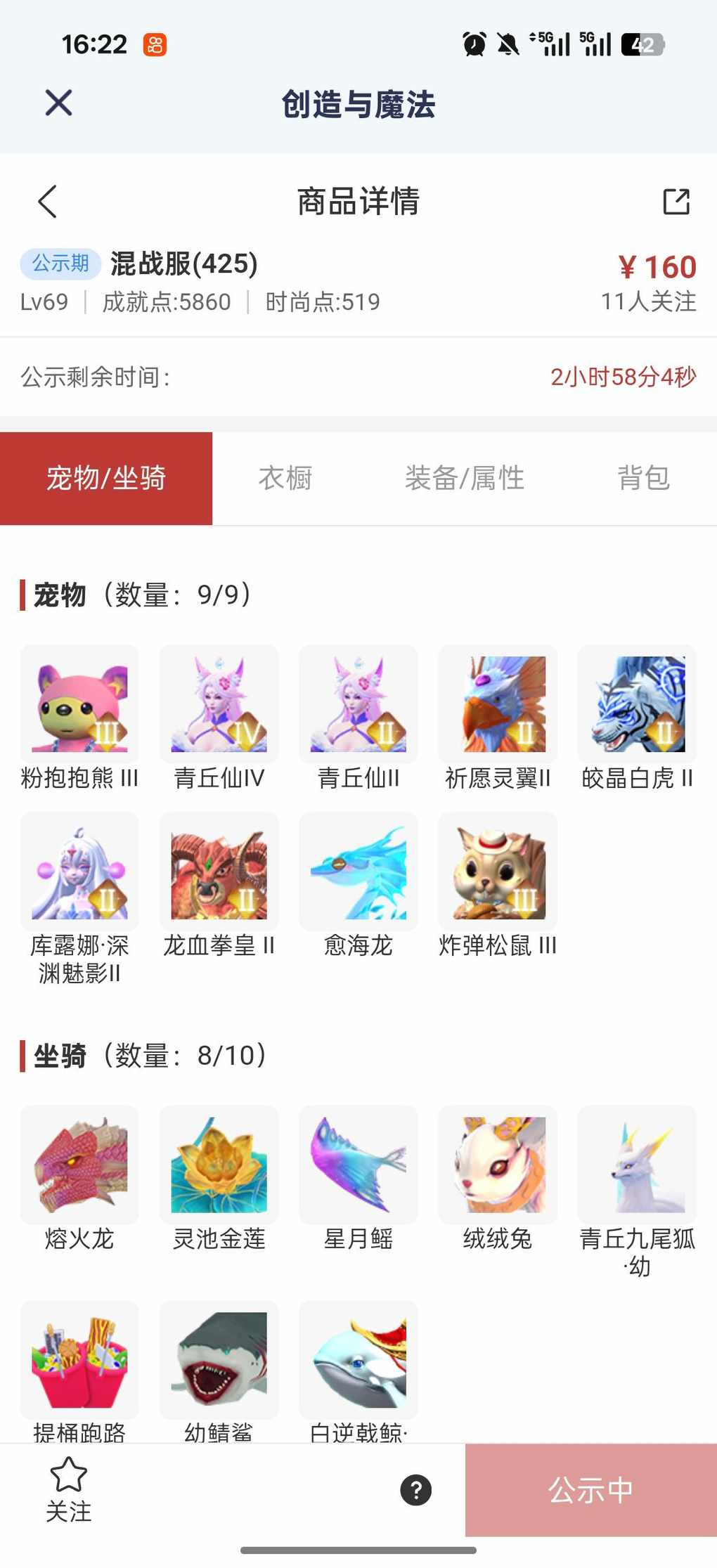Screen dimensions: 717x1568
Task: View pet 粉抱抱熊 III
Action: (x=79, y=704)
